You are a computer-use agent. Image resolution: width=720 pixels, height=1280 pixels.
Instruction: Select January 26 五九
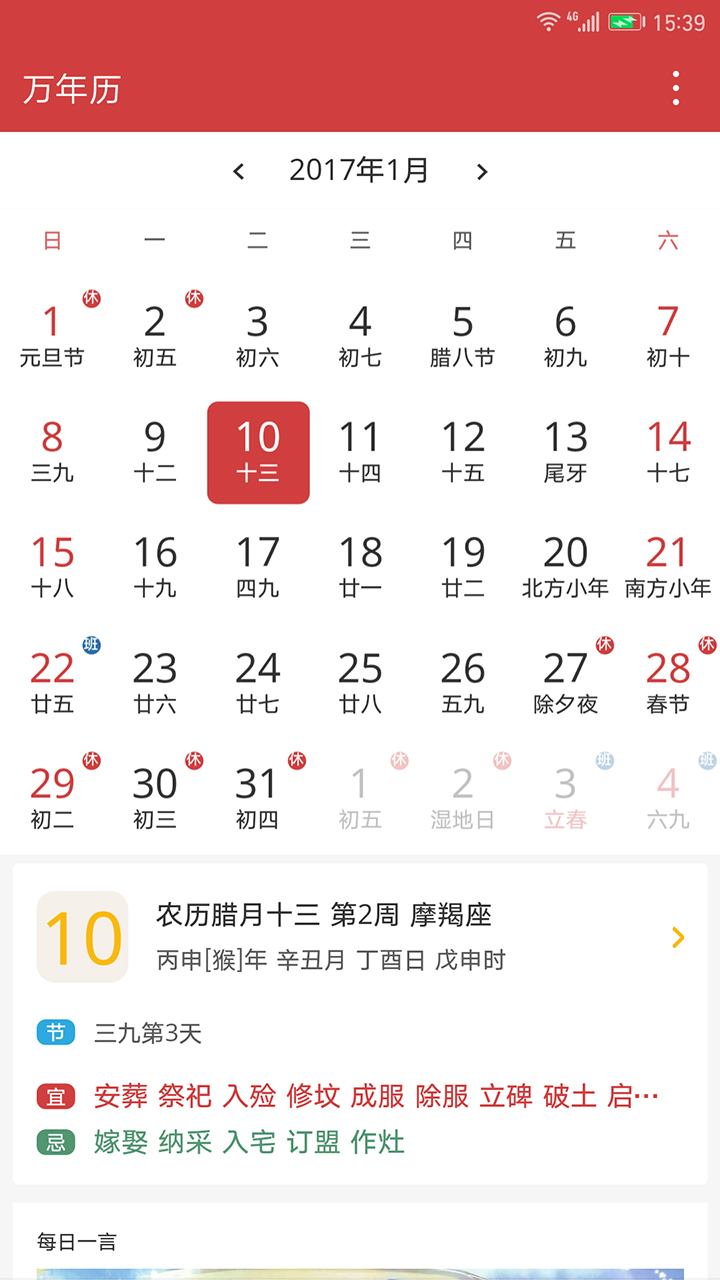point(462,683)
